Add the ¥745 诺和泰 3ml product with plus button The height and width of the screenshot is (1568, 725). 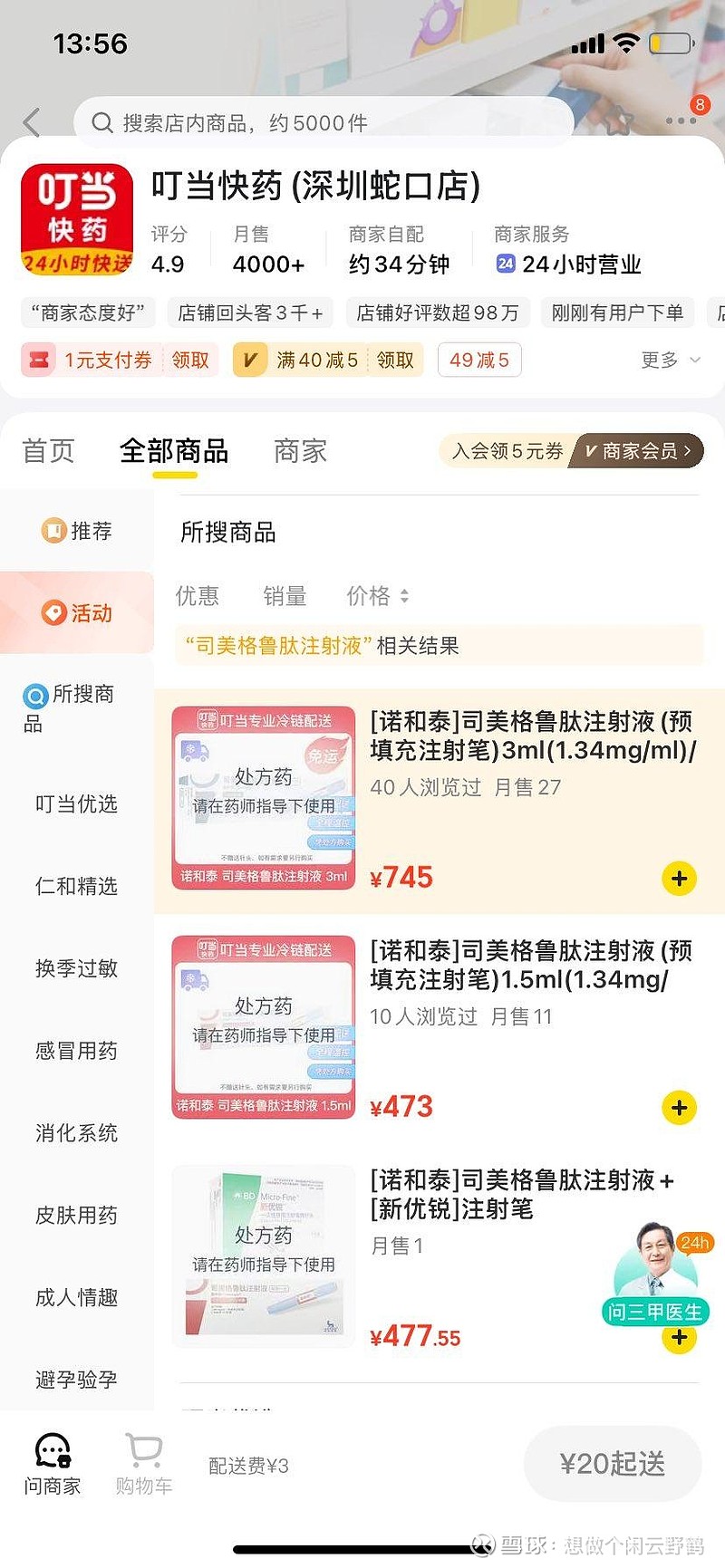678,878
